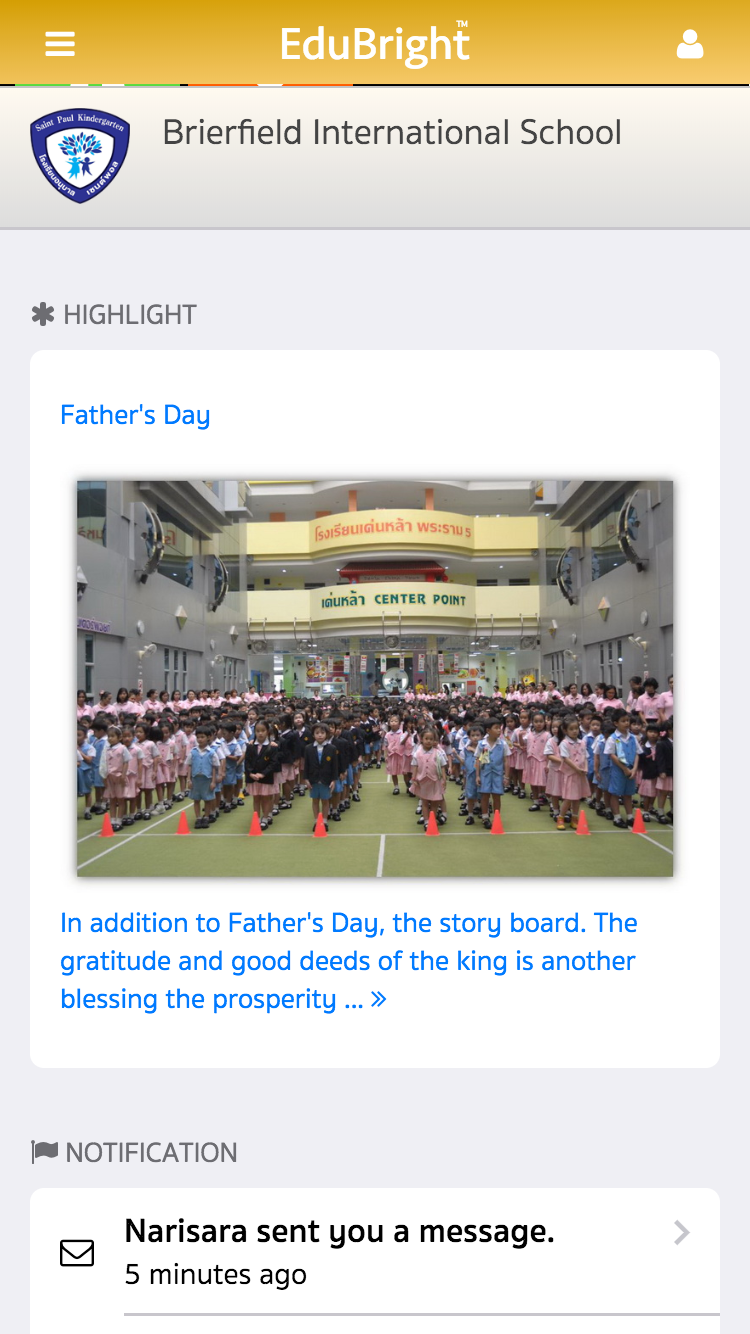
Task: Open the hamburger drawer menu
Action: click(60, 44)
